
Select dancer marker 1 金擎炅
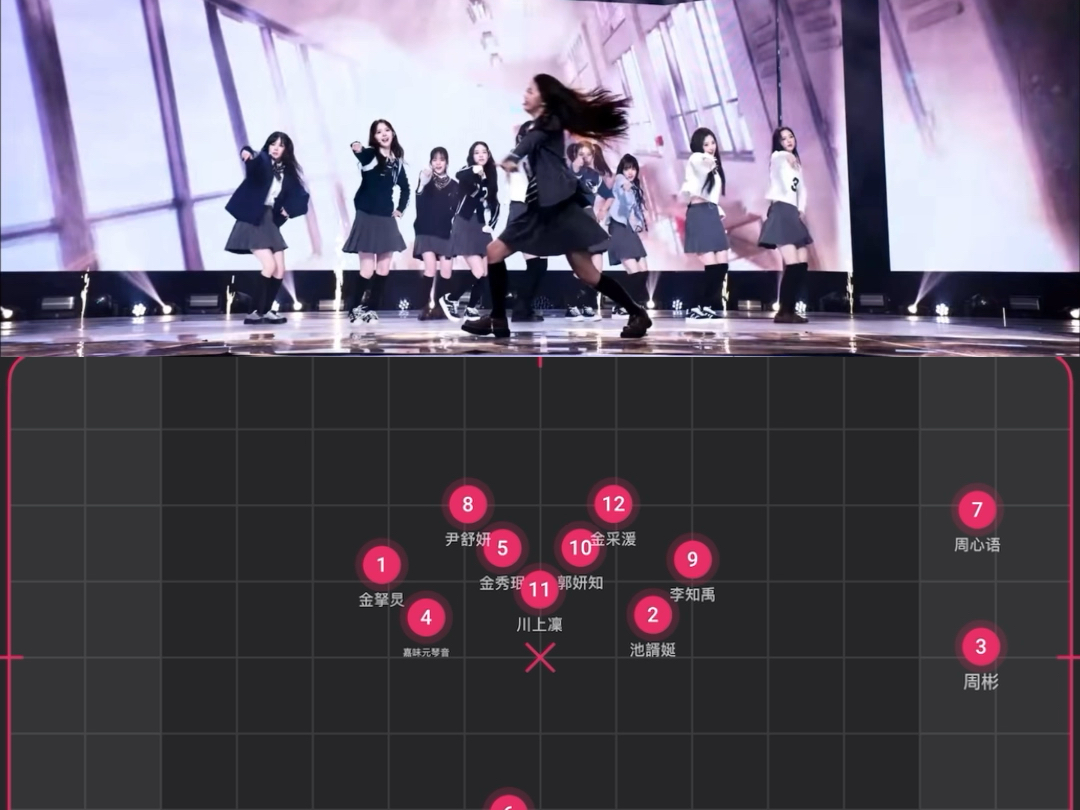pos(381,565)
